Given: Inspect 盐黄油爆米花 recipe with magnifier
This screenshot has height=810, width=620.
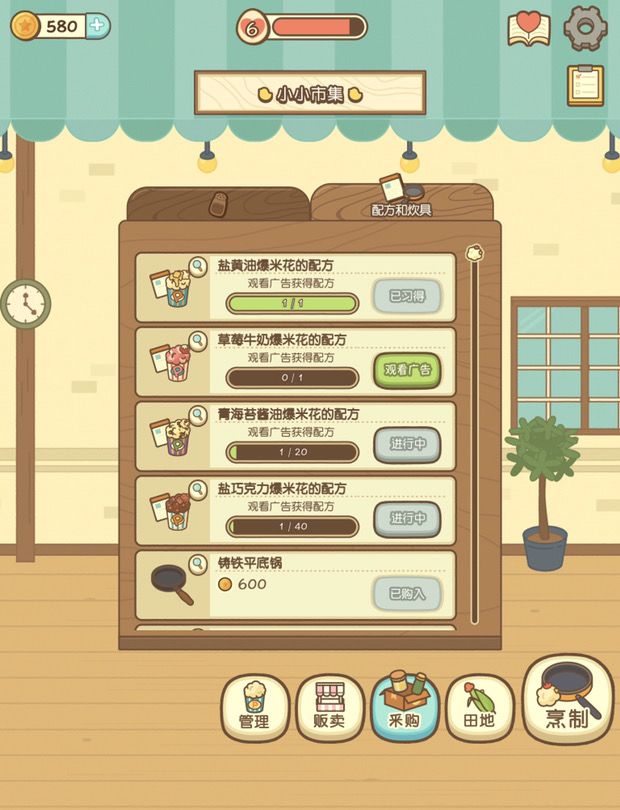Looking at the screenshot, I should (197, 267).
